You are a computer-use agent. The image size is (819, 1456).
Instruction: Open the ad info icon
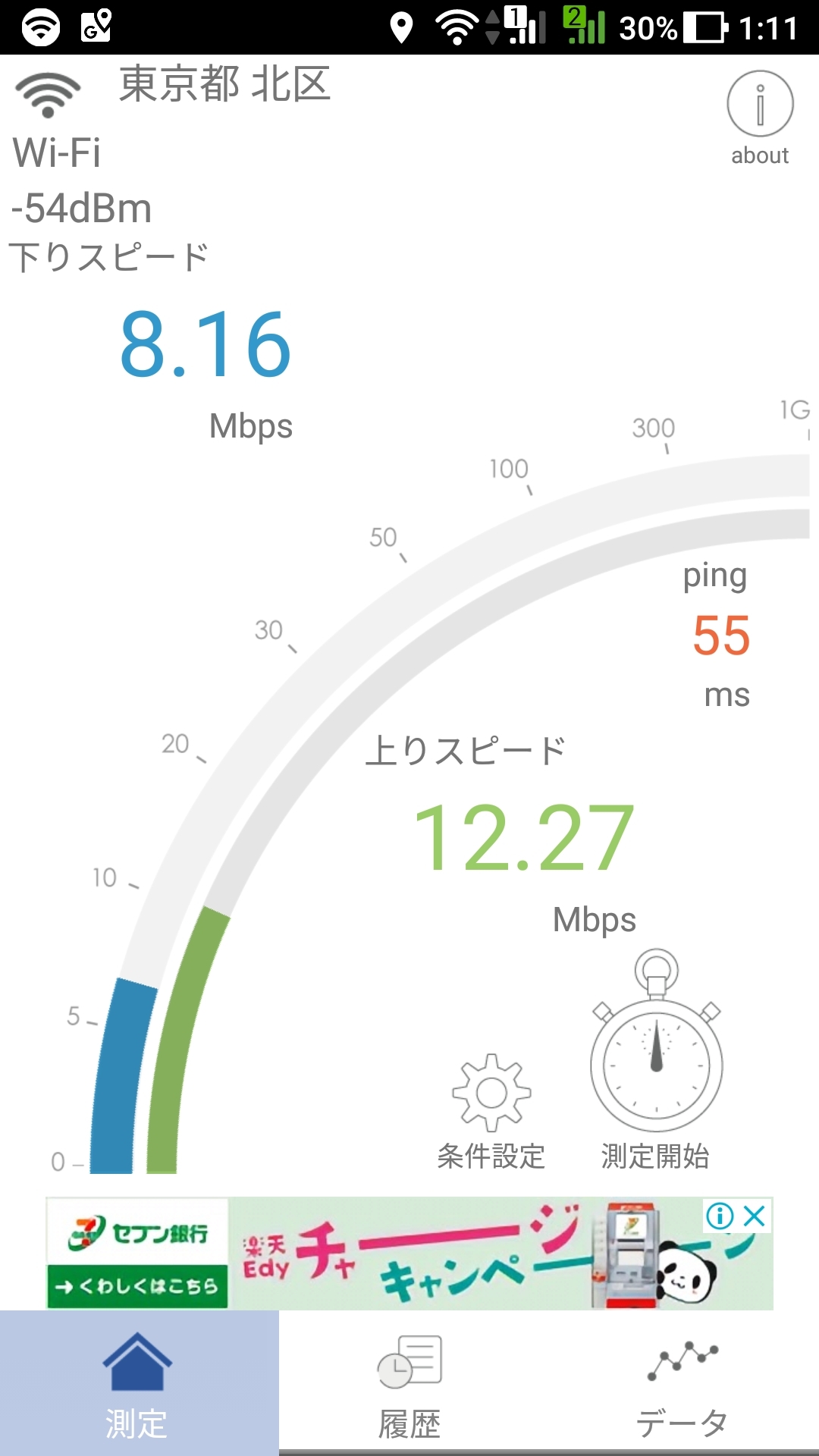(x=720, y=1216)
